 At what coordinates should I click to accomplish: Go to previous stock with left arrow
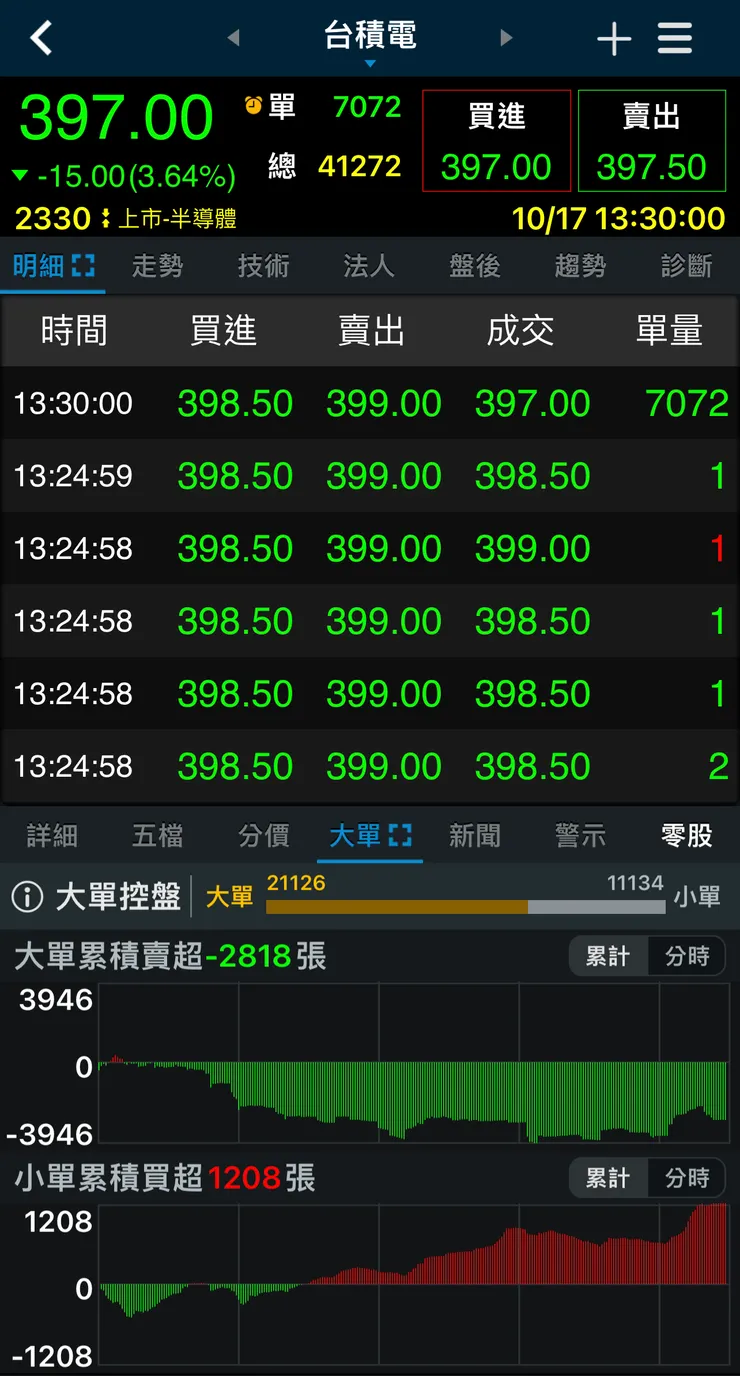click(234, 37)
